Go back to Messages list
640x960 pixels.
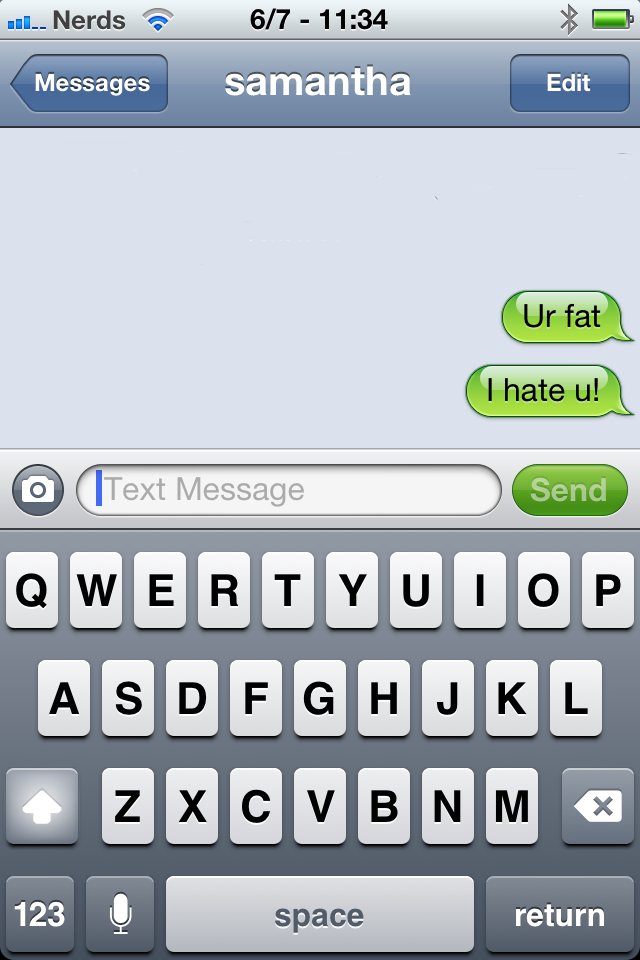90,83
